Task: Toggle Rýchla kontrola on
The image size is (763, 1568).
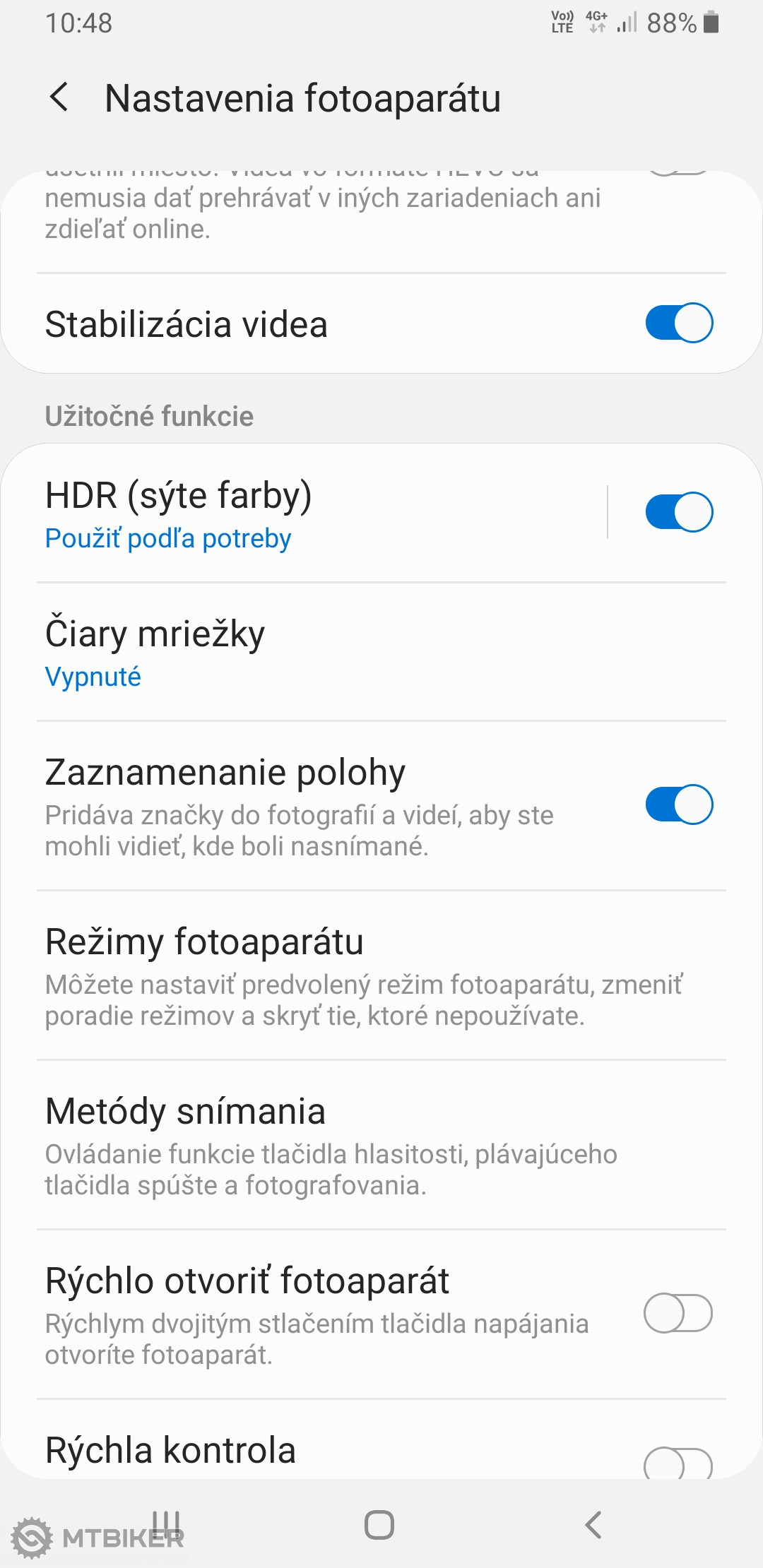Action: tap(678, 1463)
